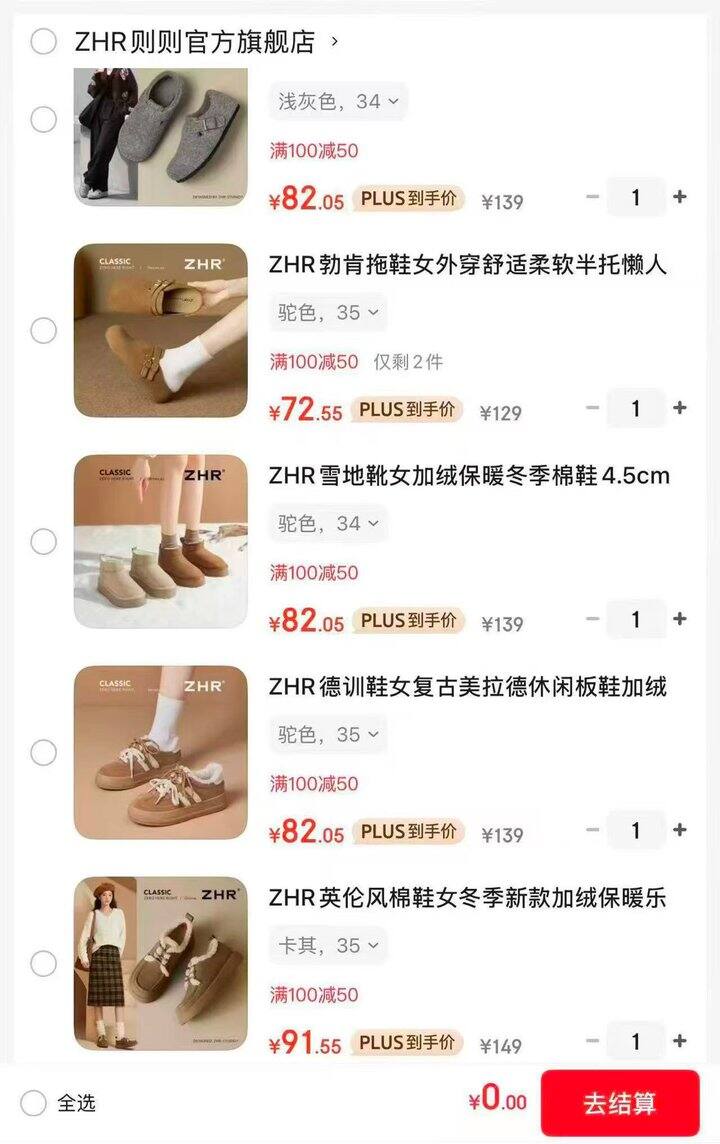Increase quantity of ZHR 英伦风棉鞋
720x1144 pixels.
click(680, 1041)
